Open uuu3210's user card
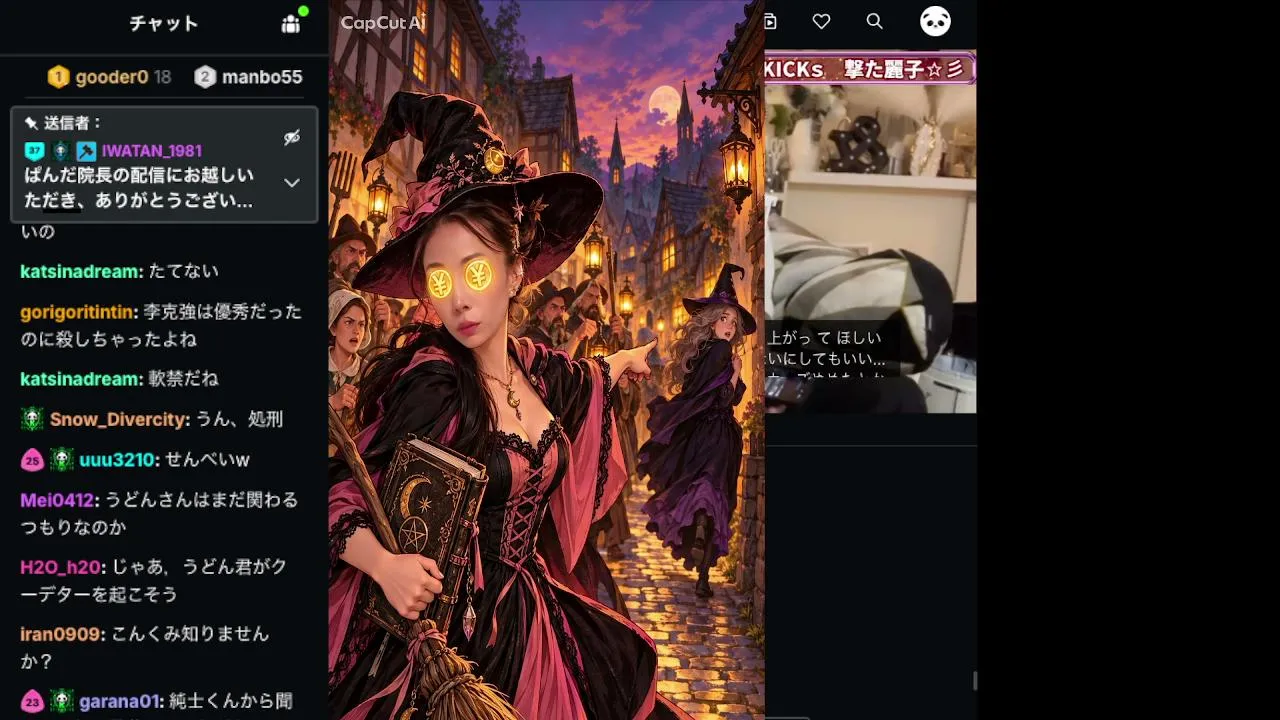The image size is (1280, 720). click(116, 460)
